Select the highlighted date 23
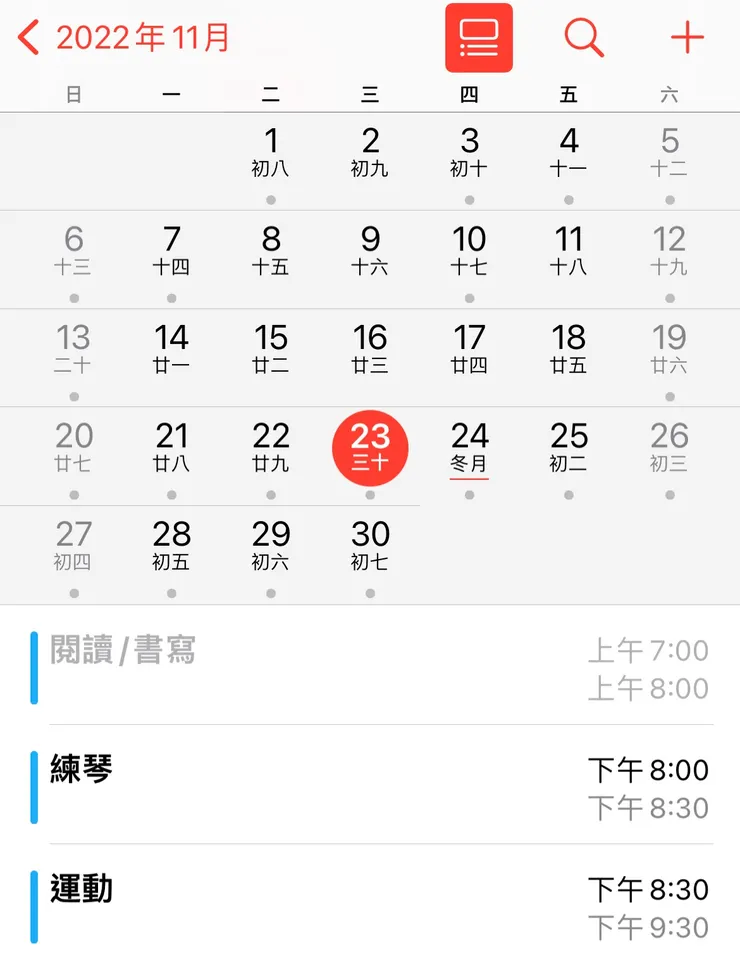This screenshot has width=740, height=975. [x=370, y=448]
